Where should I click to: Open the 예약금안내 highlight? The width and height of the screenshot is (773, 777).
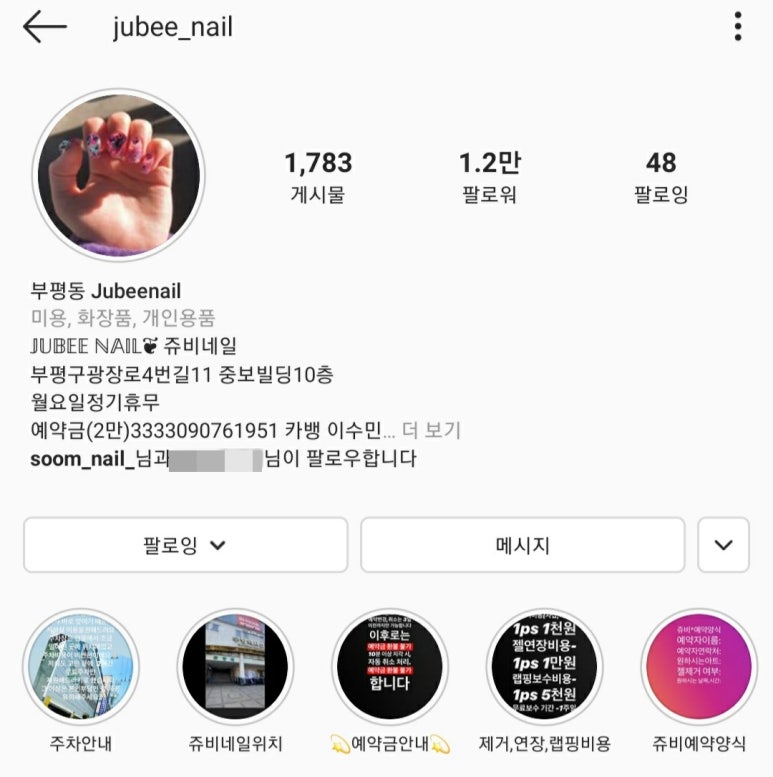coord(390,667)
